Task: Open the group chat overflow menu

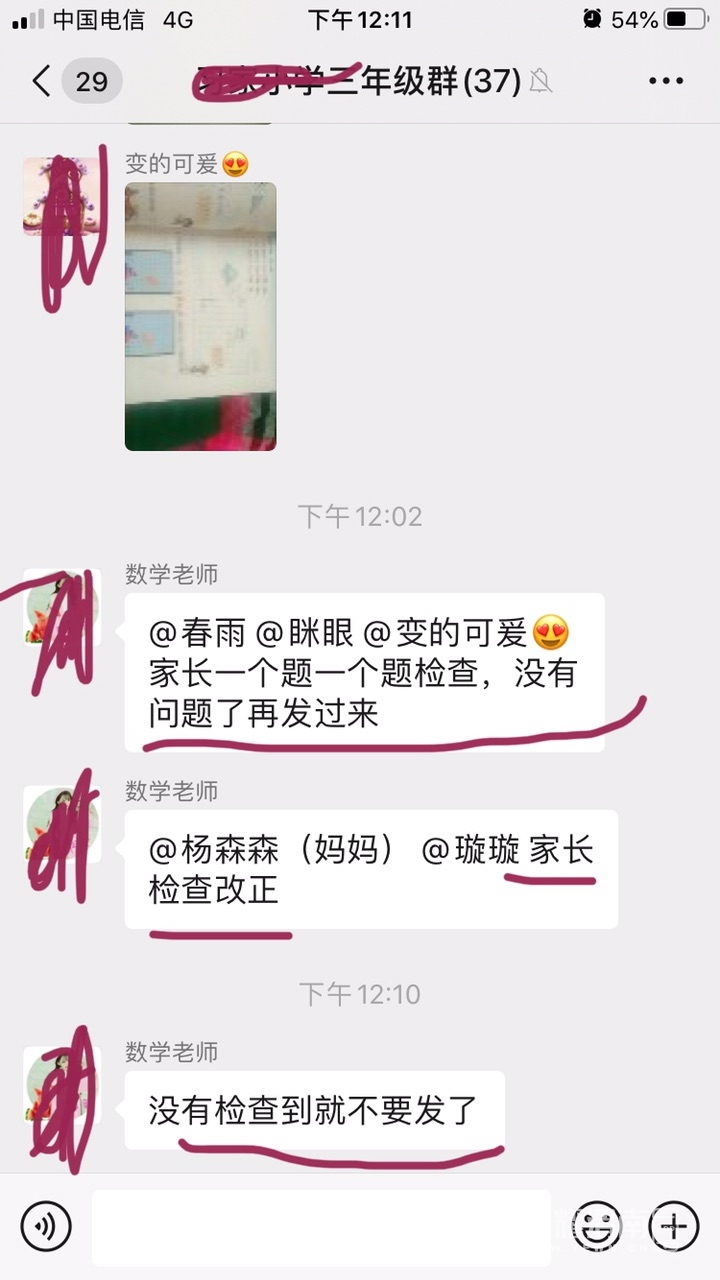Action: [x=665, y=81]
